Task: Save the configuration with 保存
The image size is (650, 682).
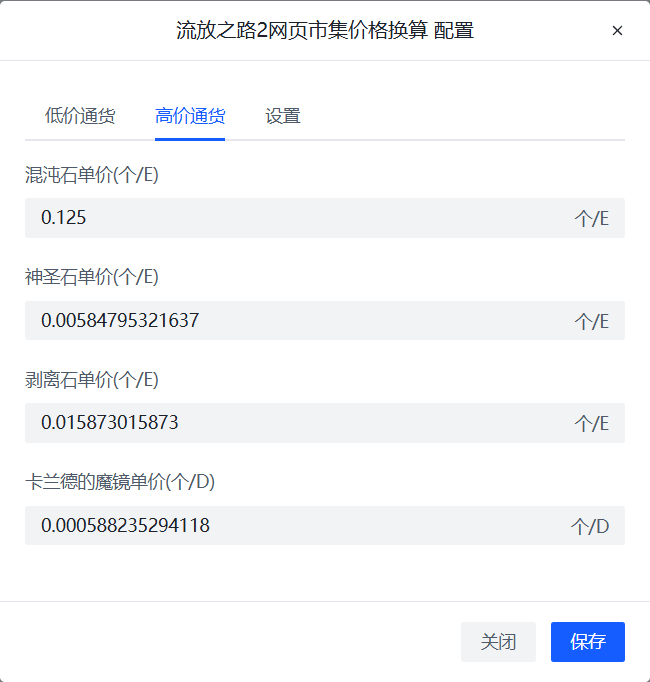Action: pos(588,642)
